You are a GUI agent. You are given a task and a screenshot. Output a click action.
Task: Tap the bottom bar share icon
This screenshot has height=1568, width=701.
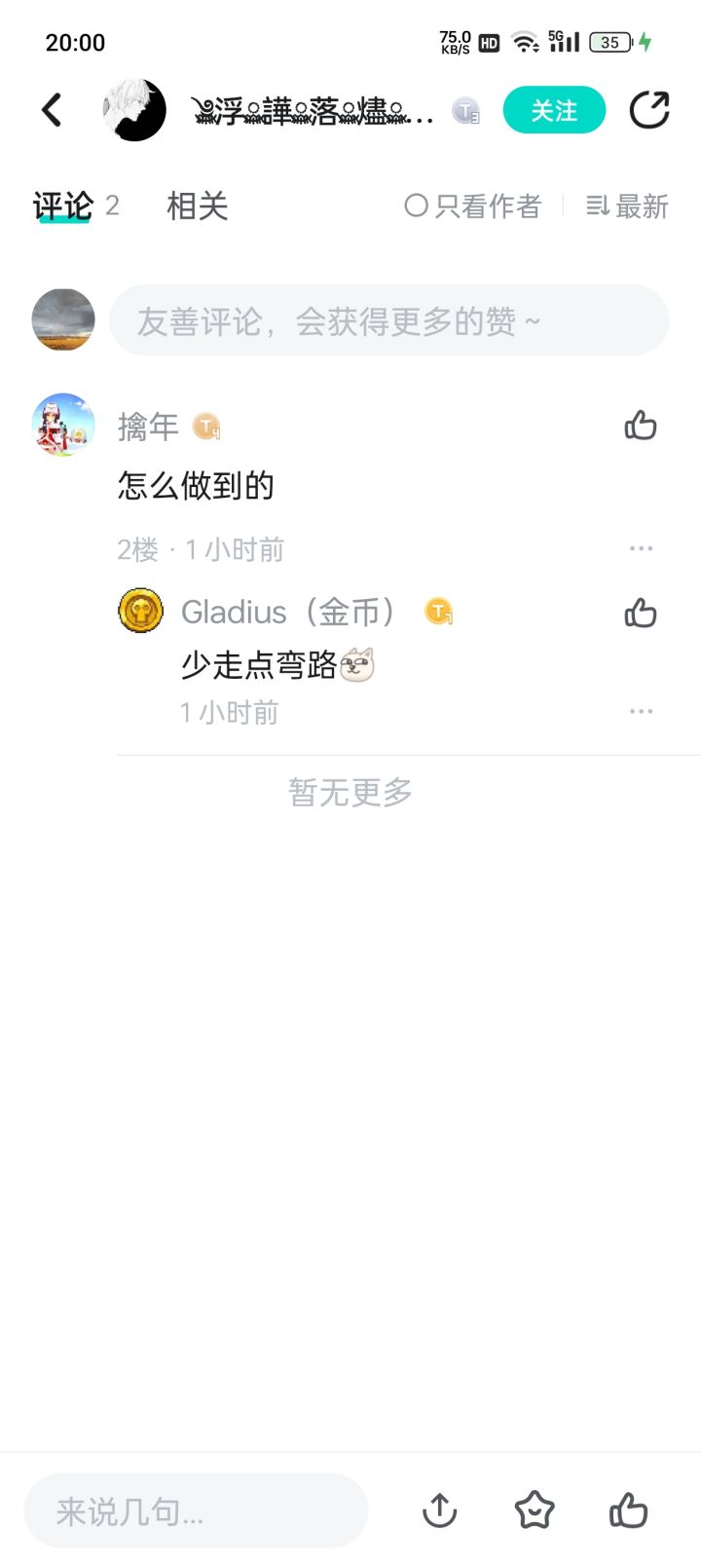pos(440,1511)
